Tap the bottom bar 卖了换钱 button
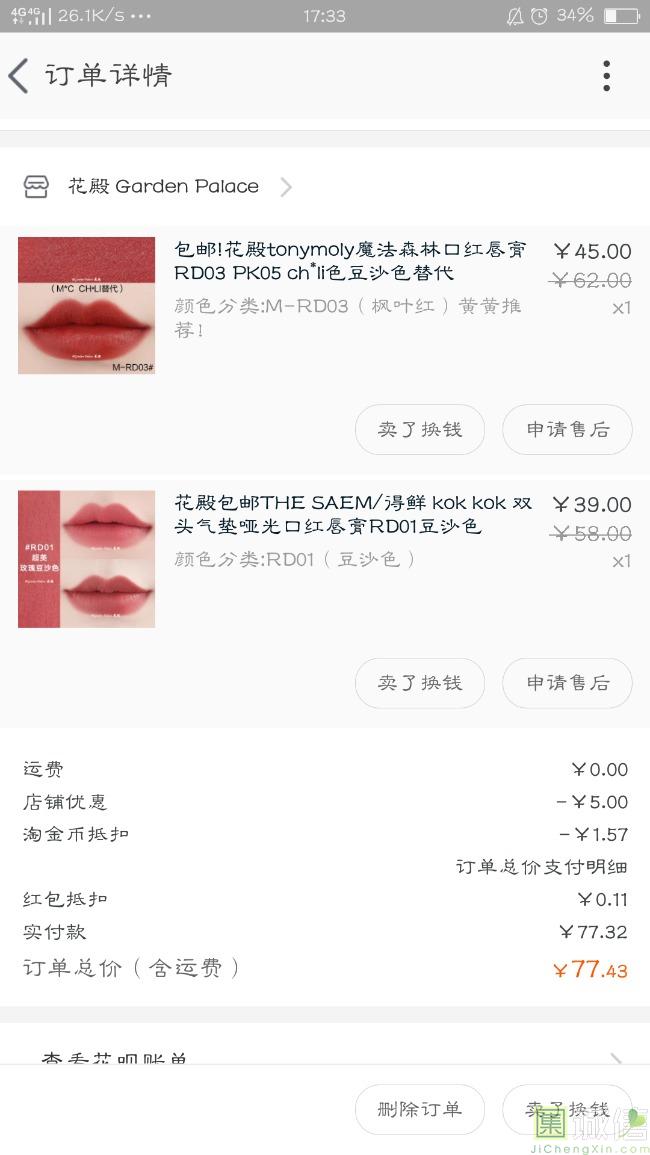 pos(567,1109)
